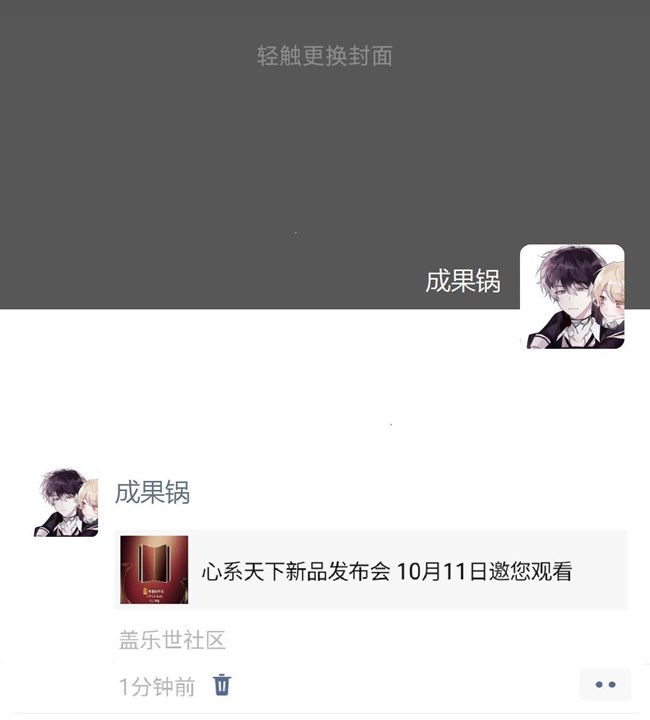The image size is (650, 720).
Task: Open the 心系天下新品发布会 shared link card
Action: coord(370,570)
